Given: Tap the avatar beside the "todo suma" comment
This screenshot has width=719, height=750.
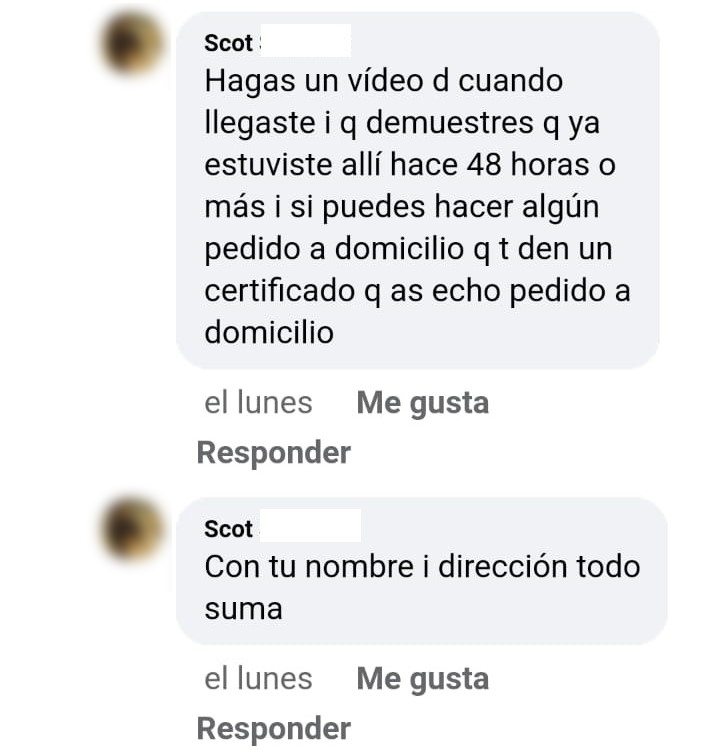Looking at the screenshot, I should (133, 527).
